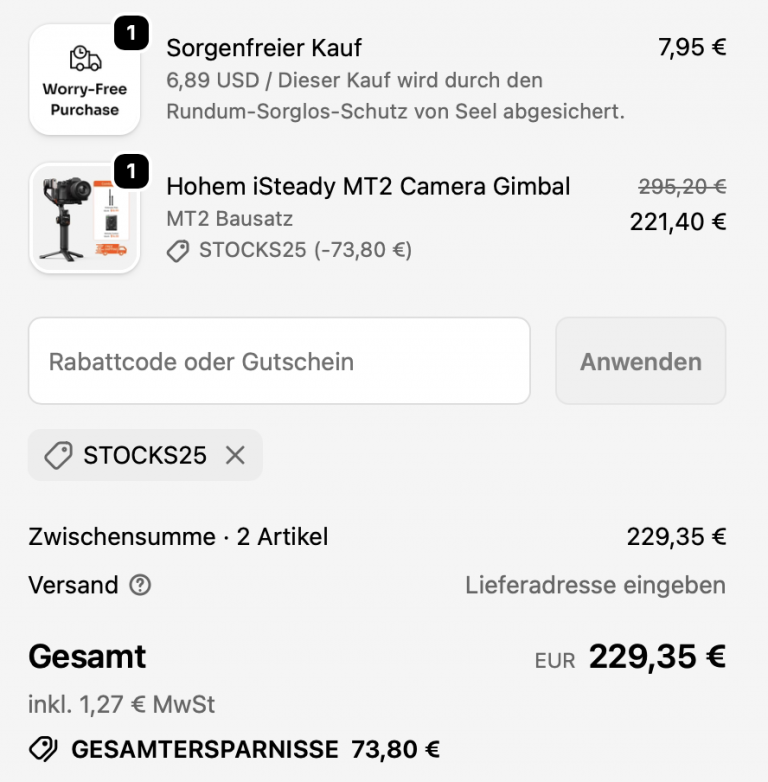Click the X to remove the STOCKS25 code
Screen dimensions: 768x782
(236, 455)
